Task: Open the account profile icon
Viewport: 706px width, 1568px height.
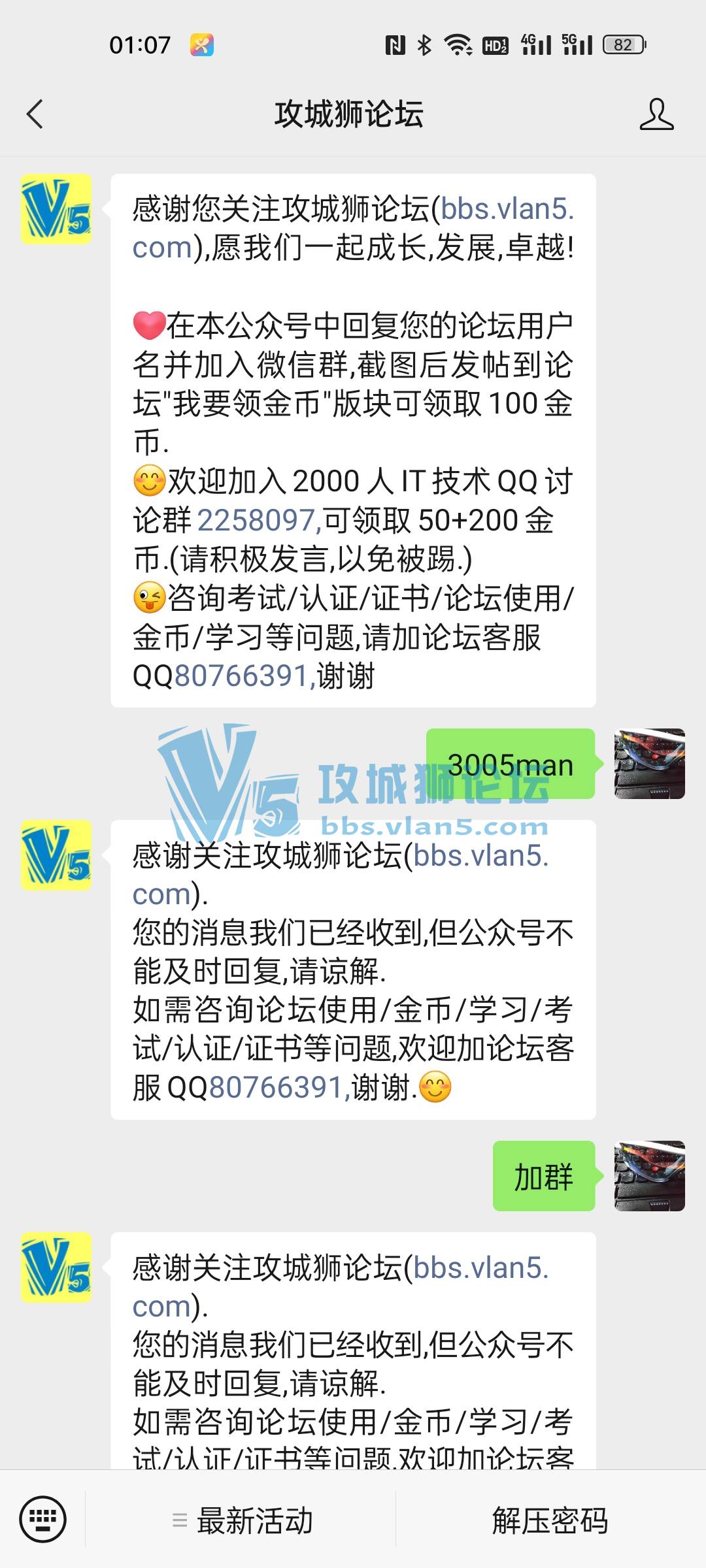Action: pos(656,114)
